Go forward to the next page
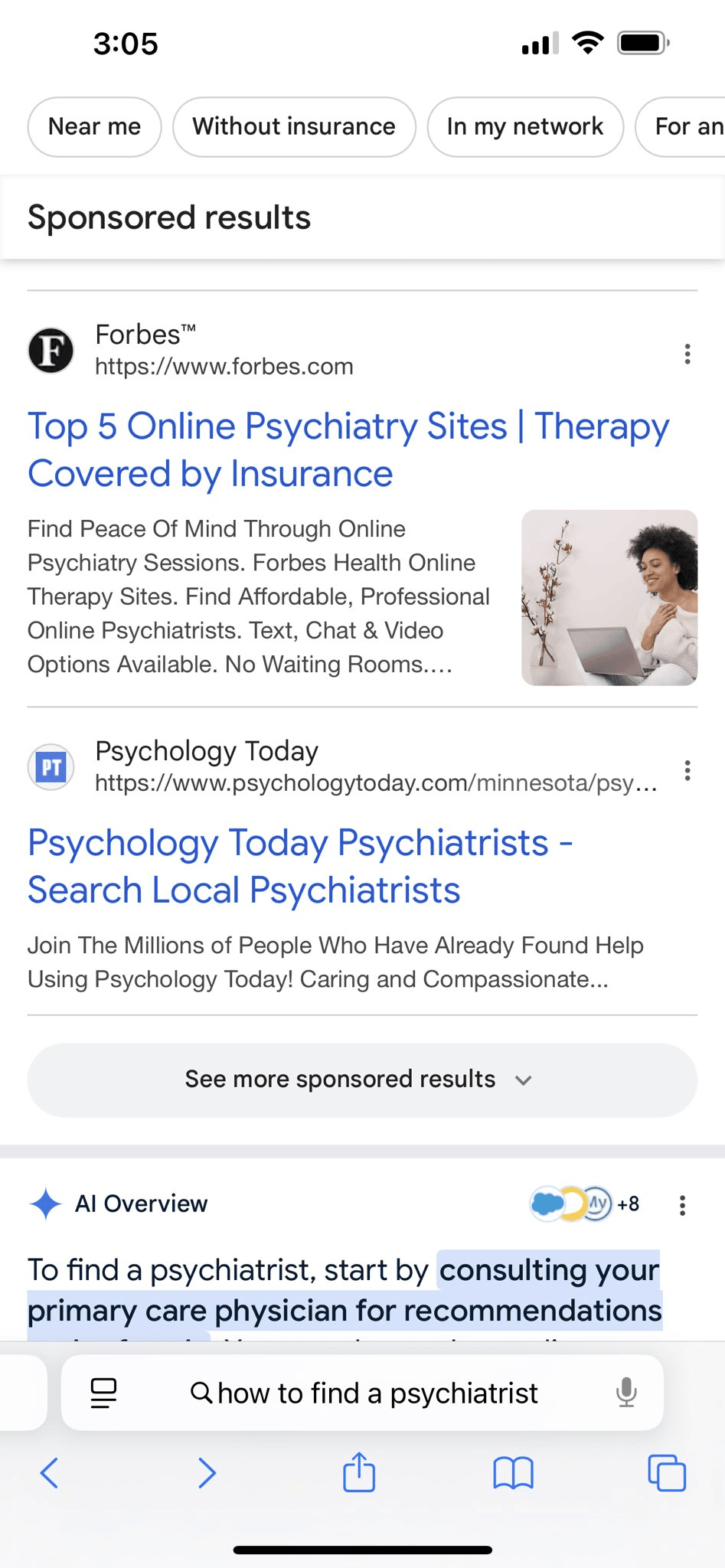Image resolution: width=725 pixels, height=1568 pixels. click(207, 1473)
